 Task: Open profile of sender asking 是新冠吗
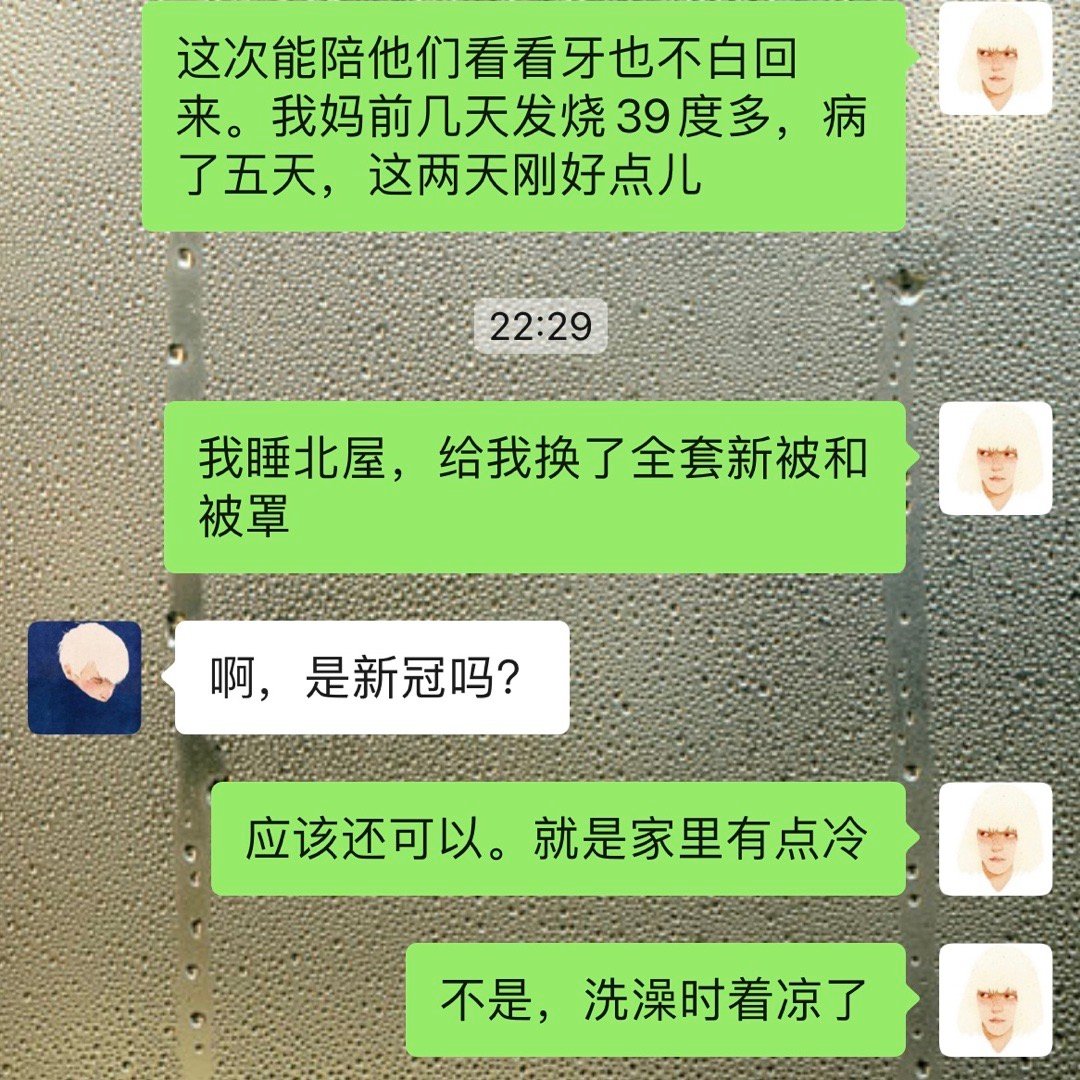(84, 678)
